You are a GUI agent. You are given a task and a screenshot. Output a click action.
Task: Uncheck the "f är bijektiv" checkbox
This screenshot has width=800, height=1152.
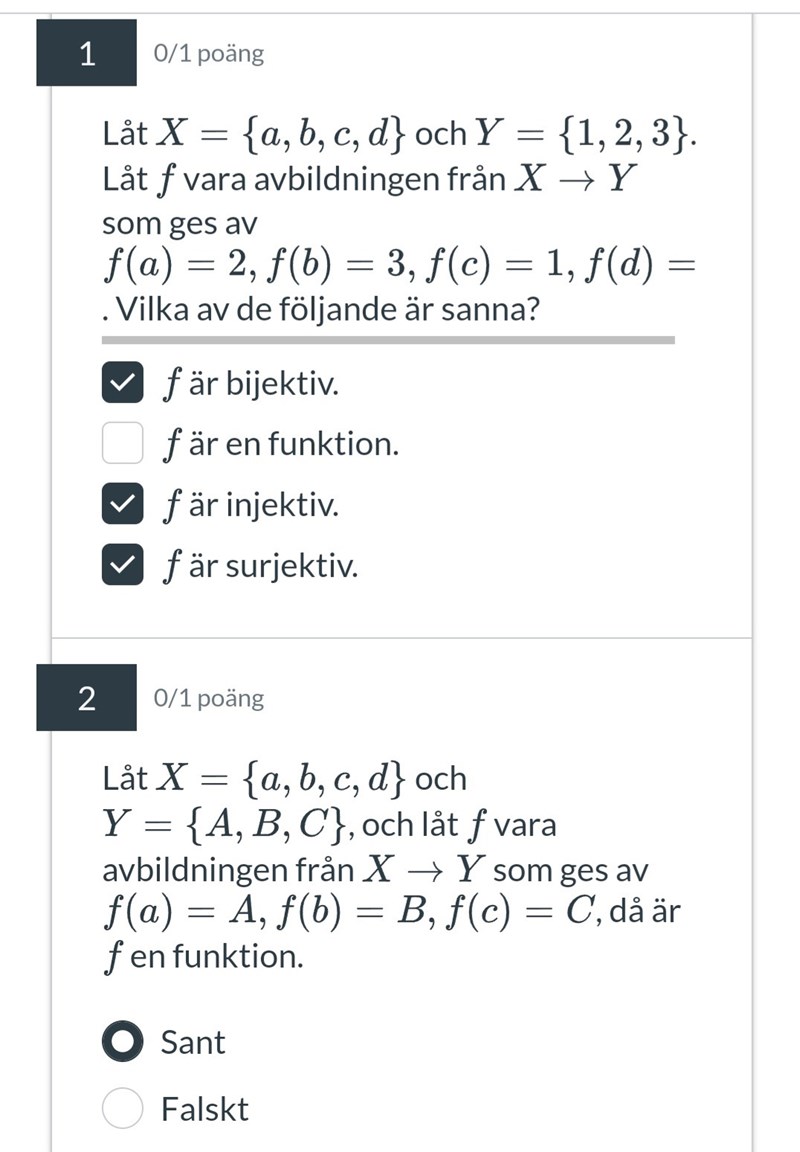[x=122, y=384]
